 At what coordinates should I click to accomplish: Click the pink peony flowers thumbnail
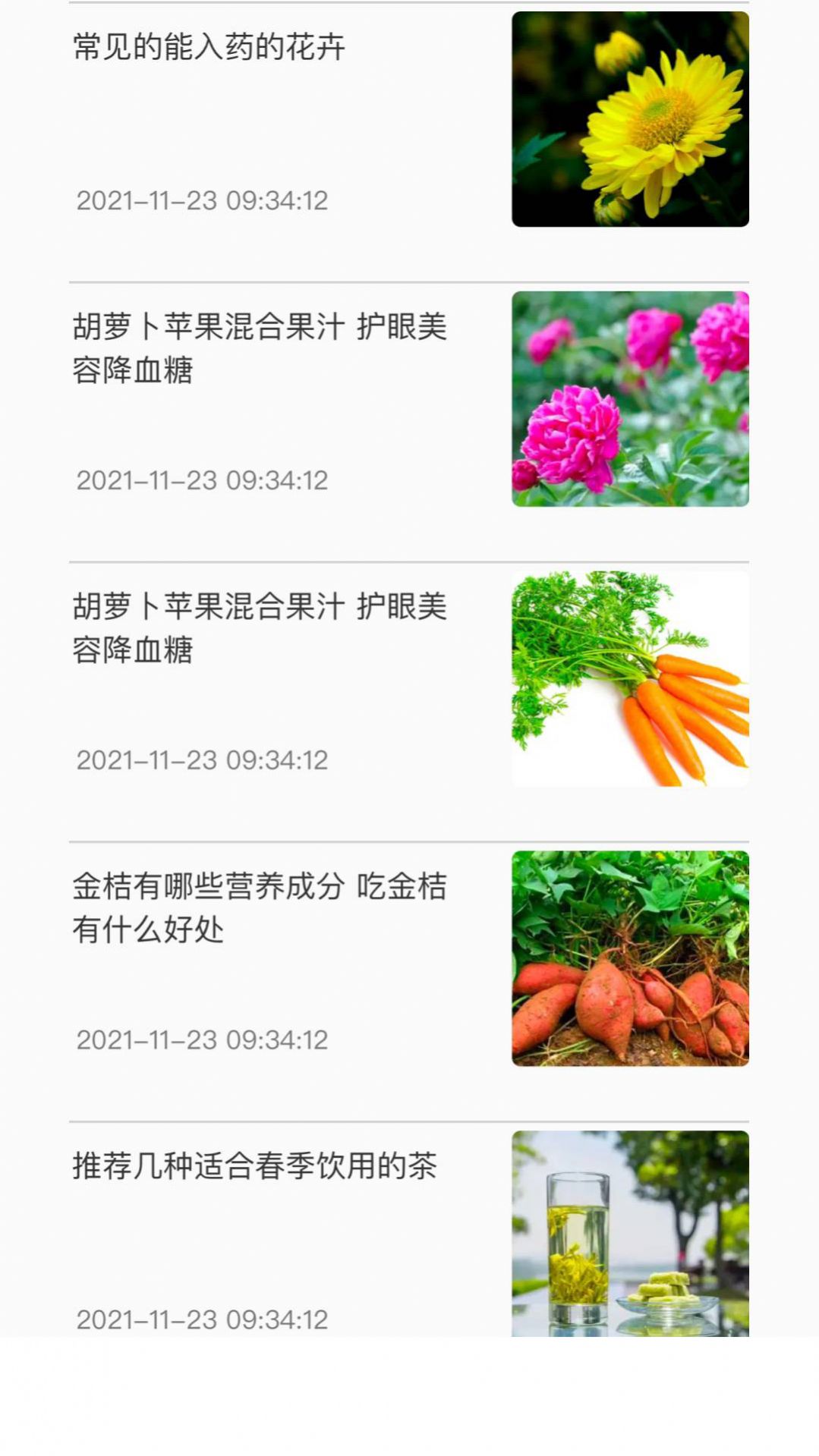click(x=632, y=398)
